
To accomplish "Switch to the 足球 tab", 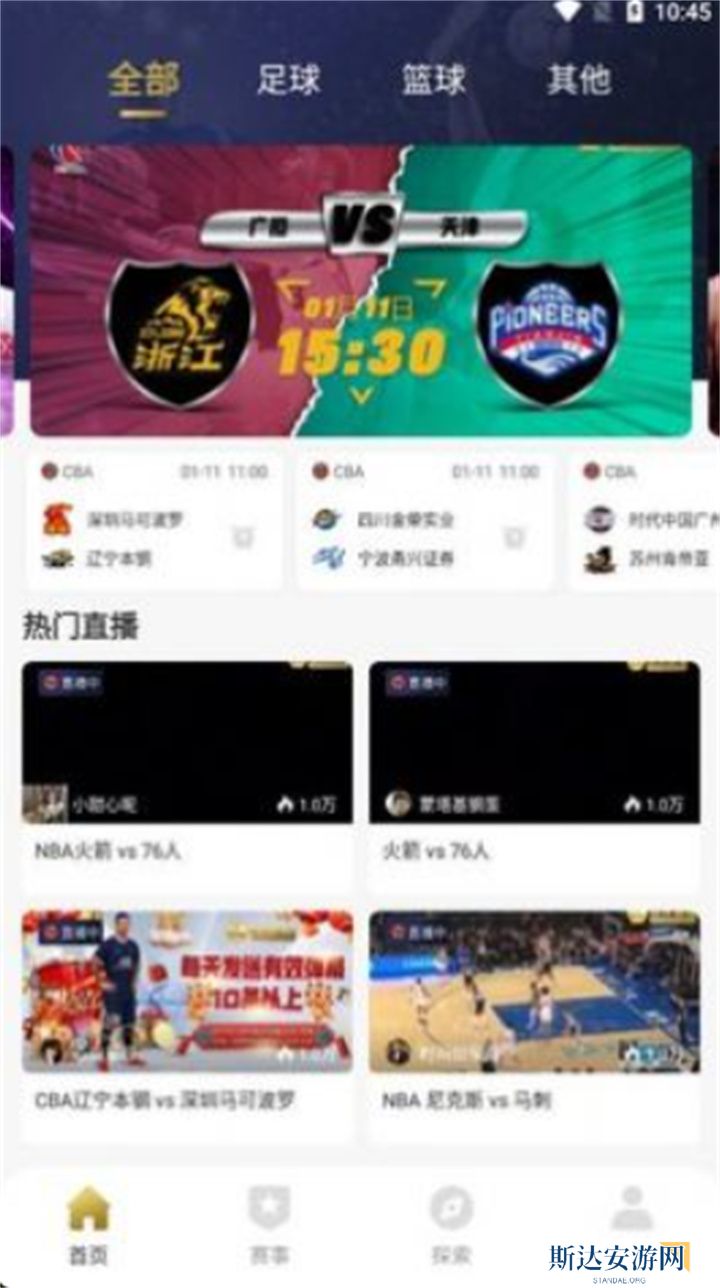I will tap(289, 80).
